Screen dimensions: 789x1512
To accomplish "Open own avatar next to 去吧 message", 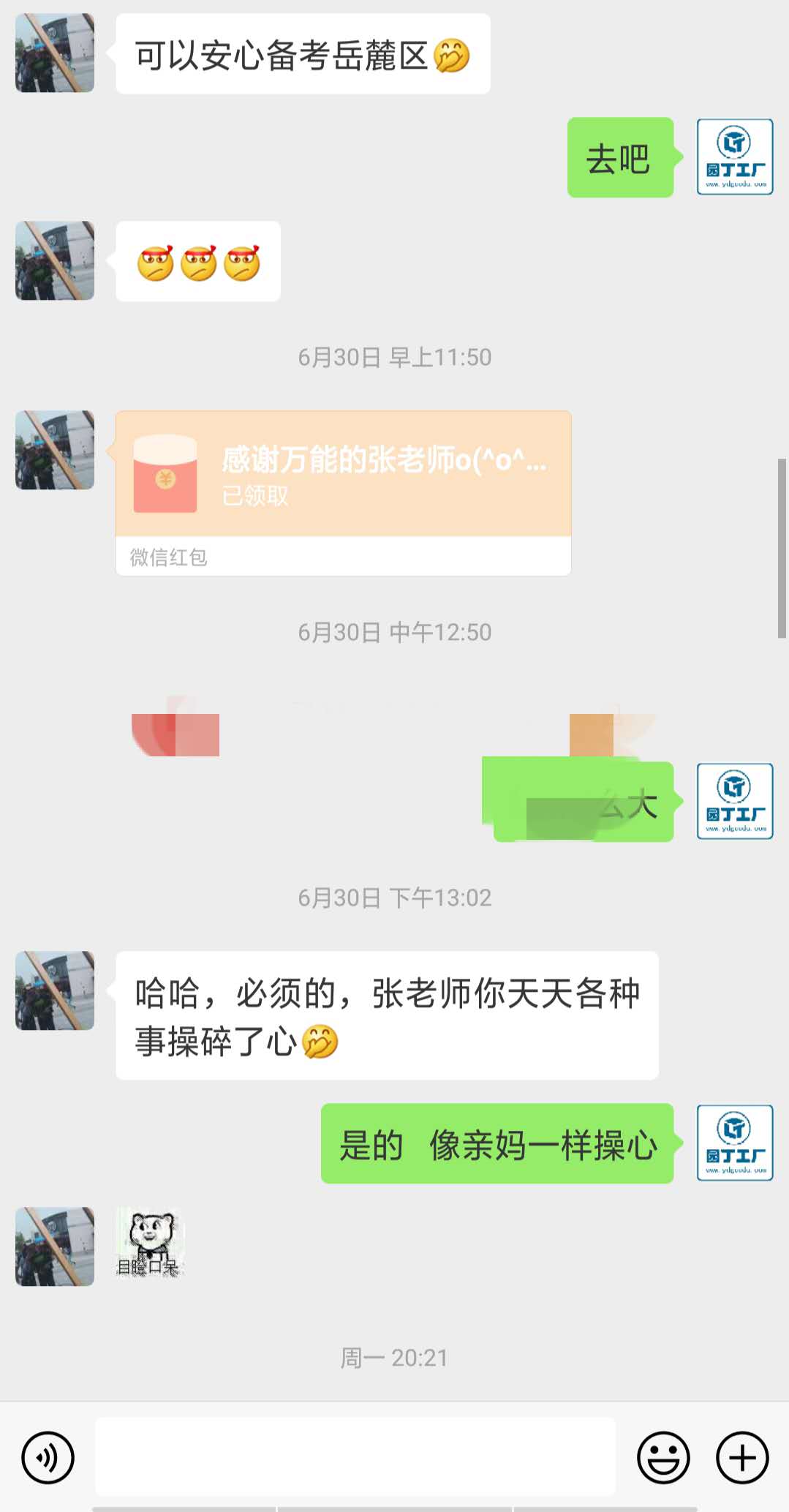I will coord(734,157).
